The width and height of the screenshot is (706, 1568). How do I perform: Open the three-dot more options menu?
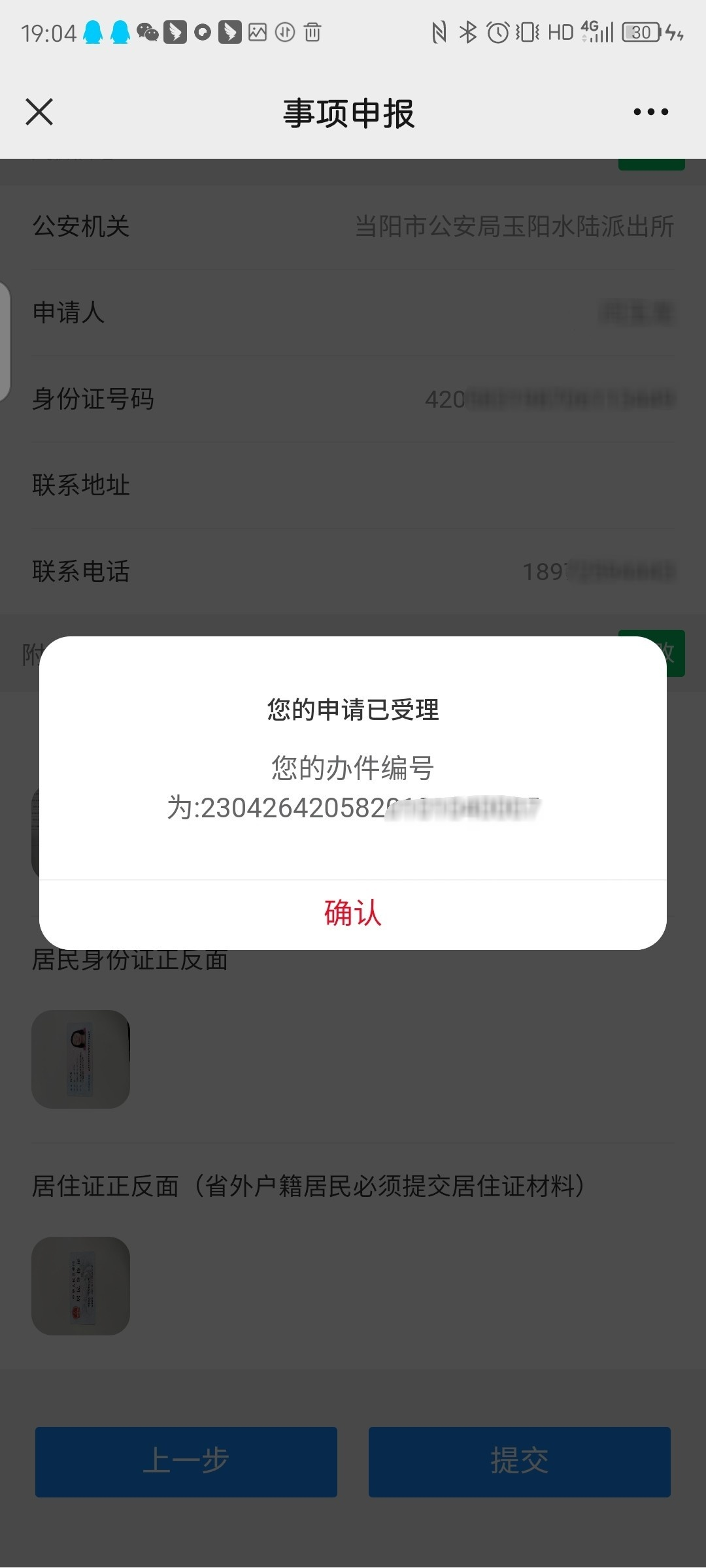click(x=650, y=112)
